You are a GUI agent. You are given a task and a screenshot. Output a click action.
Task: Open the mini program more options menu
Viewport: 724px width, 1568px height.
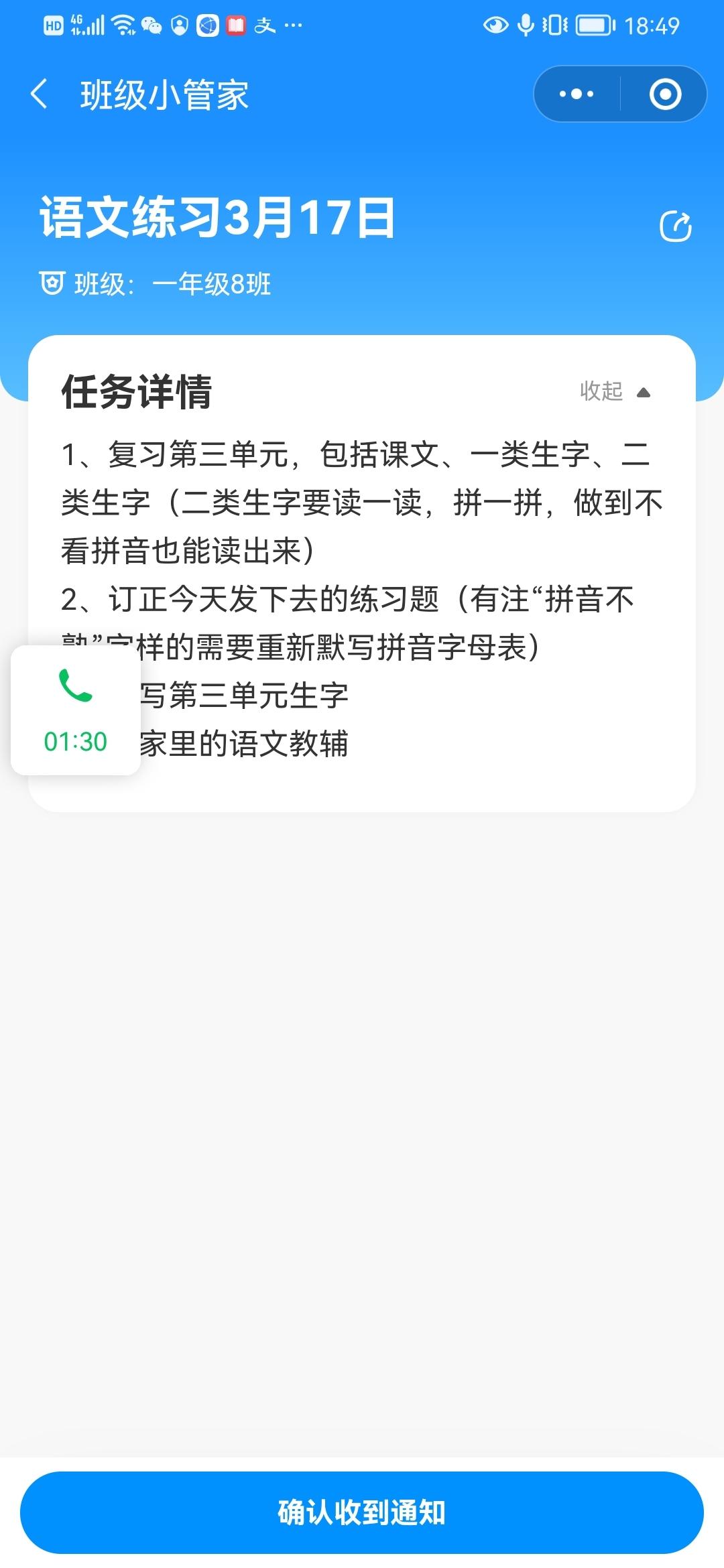click(577, 94)
